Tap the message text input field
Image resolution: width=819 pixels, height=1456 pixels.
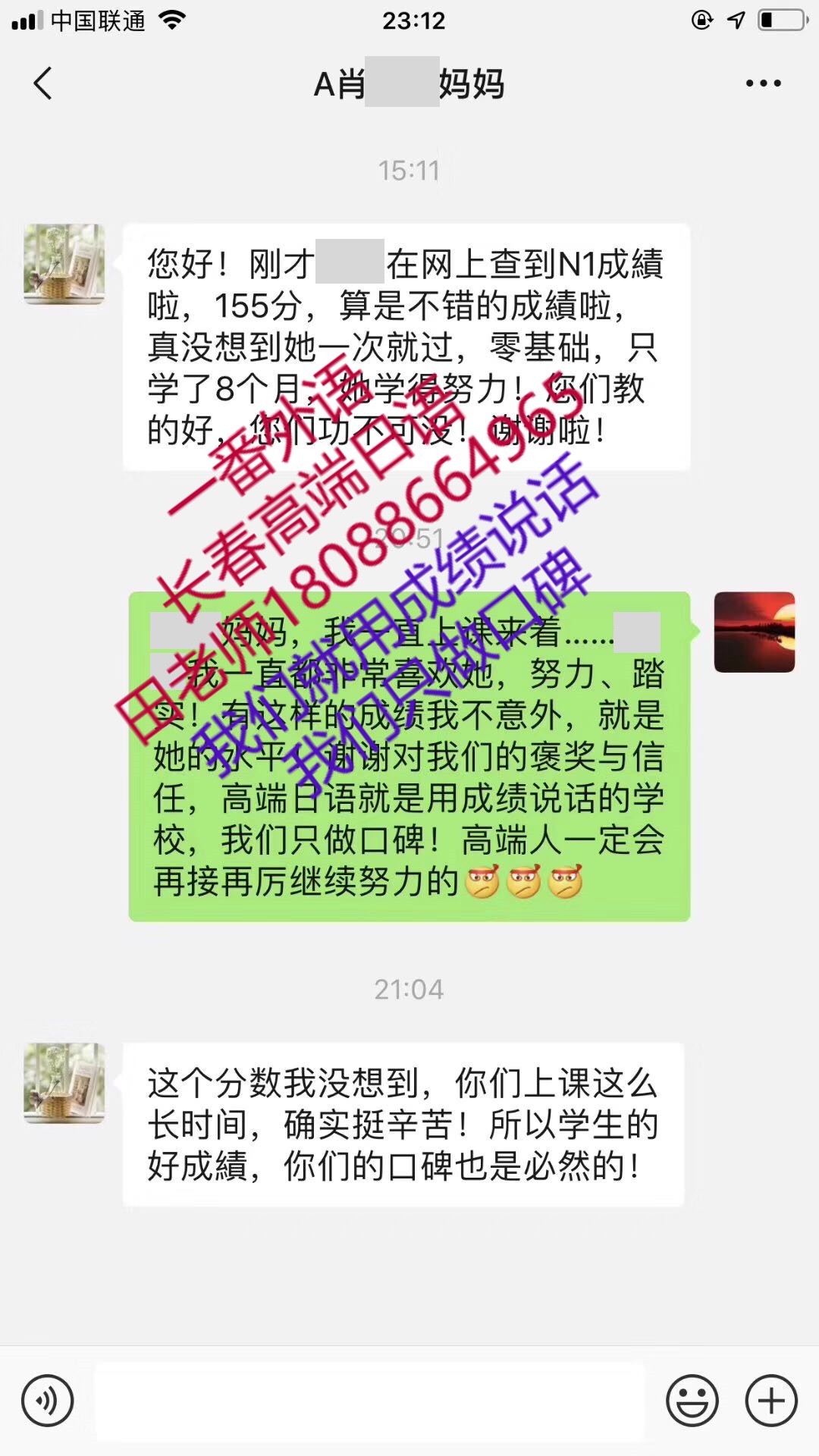coord(369,1401)
